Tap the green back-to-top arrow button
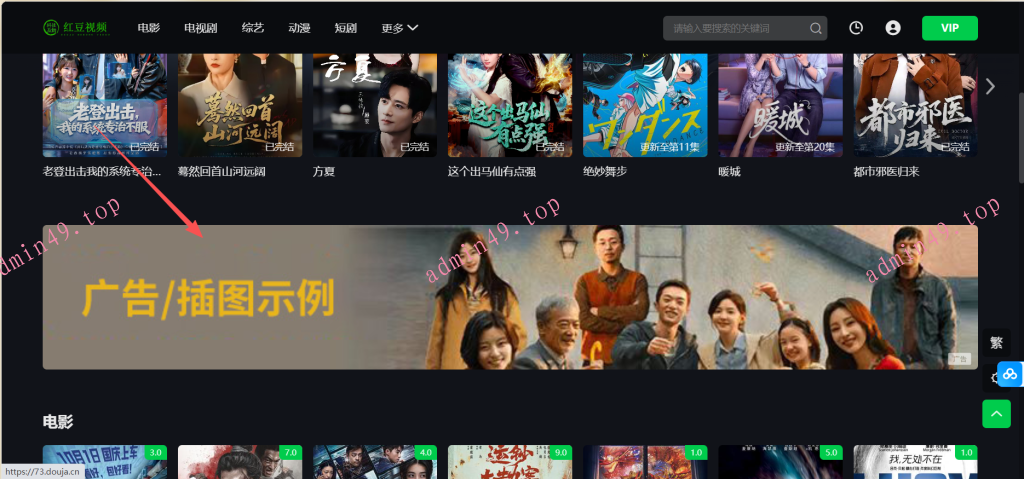Image resolution: width=1024 pixels, height=479 pixels. (996, 413)
